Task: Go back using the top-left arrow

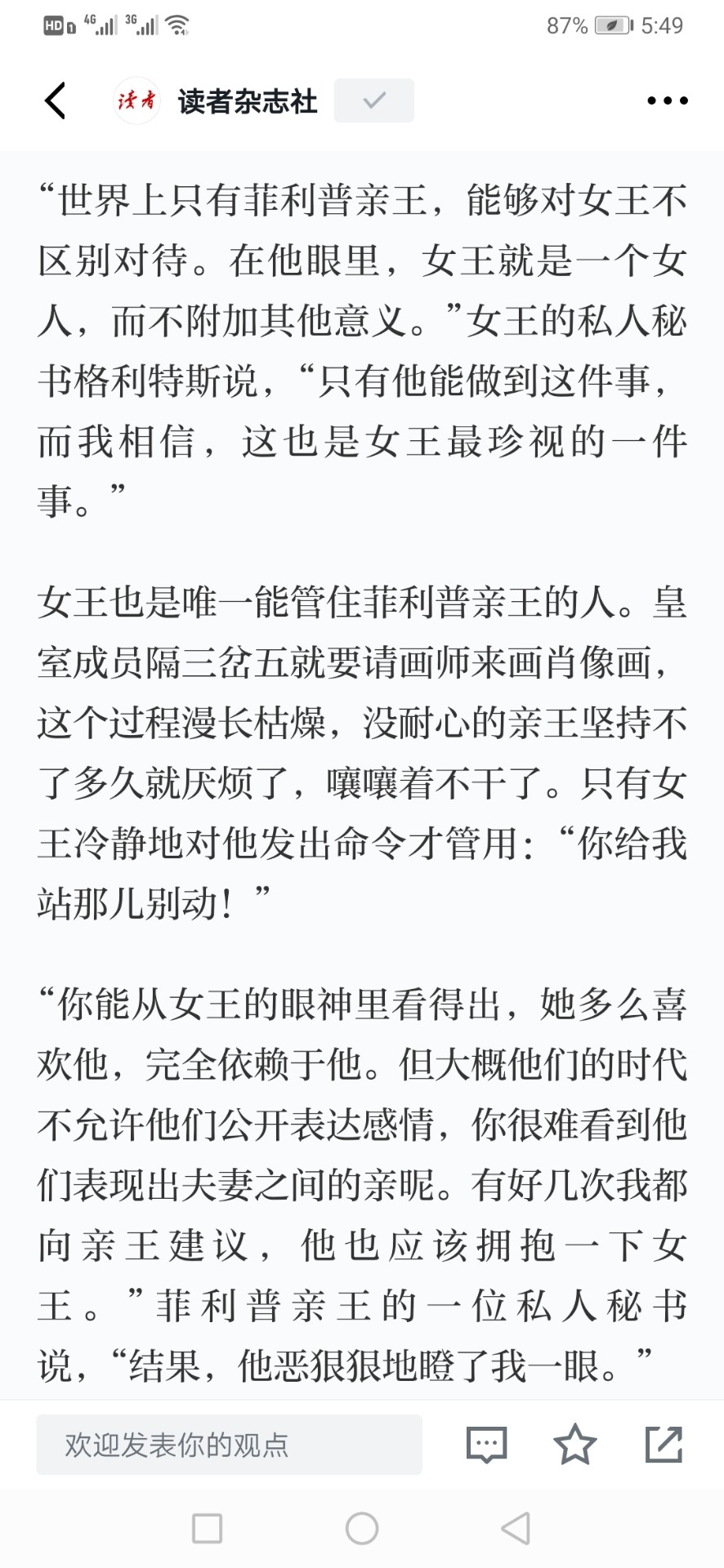Action: pyautogui.click(x=55, y=101)
